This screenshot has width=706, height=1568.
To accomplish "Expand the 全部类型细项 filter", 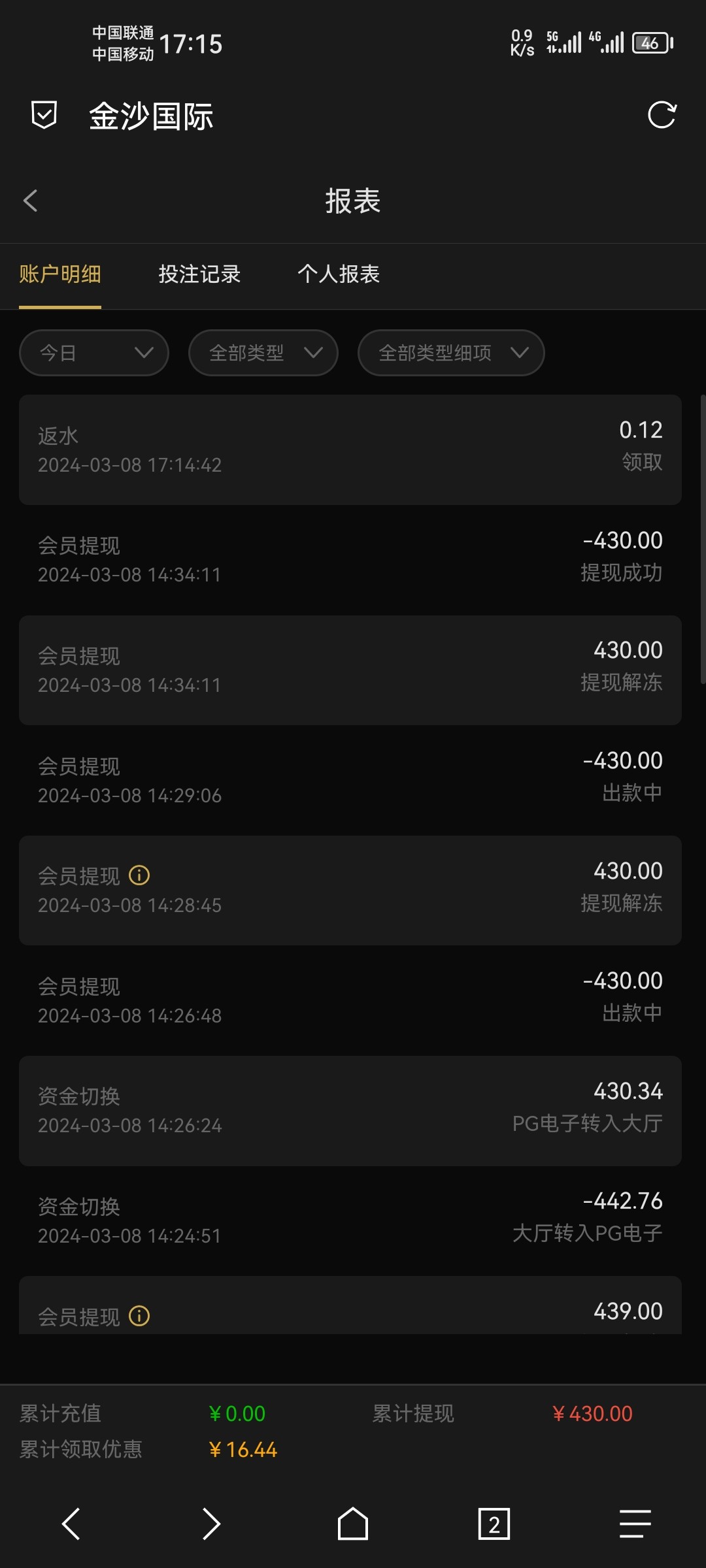I will [x=451, y=353].
